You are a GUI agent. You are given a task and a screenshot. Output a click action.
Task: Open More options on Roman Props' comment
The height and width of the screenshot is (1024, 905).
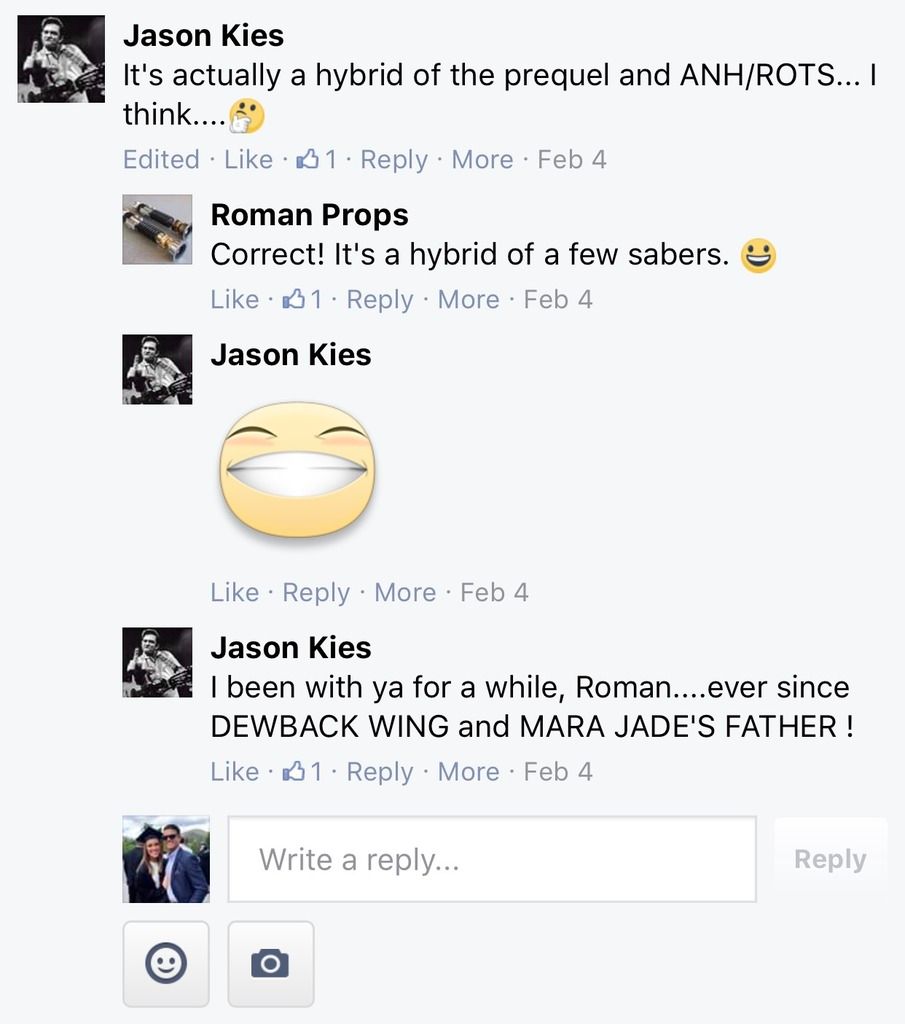(468, 300)
